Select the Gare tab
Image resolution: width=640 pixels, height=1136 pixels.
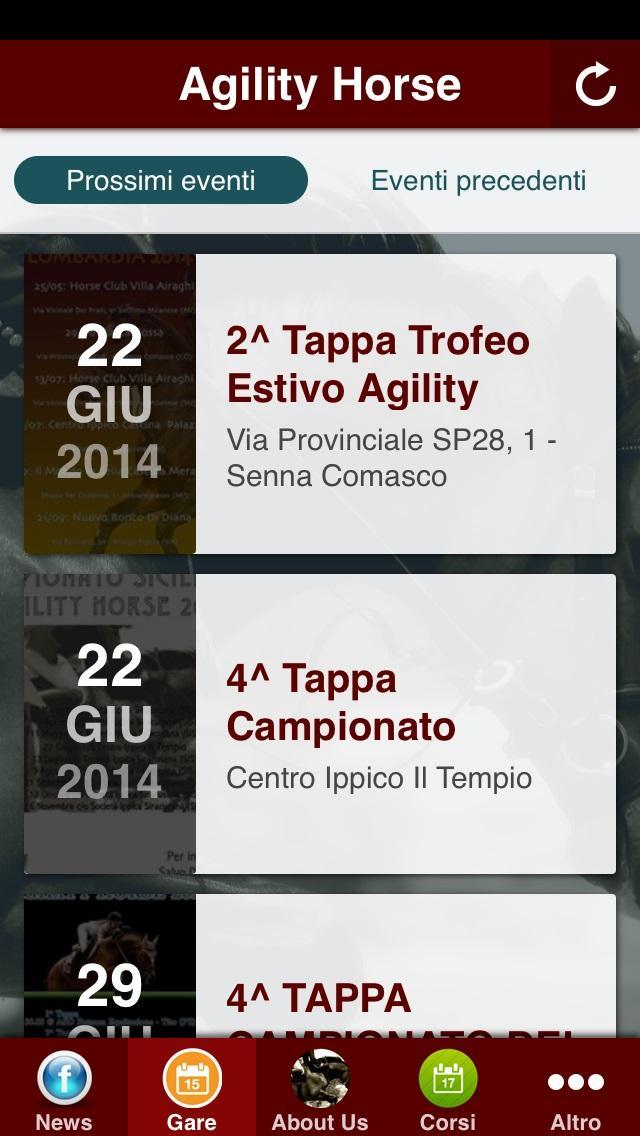[192, 1090]
